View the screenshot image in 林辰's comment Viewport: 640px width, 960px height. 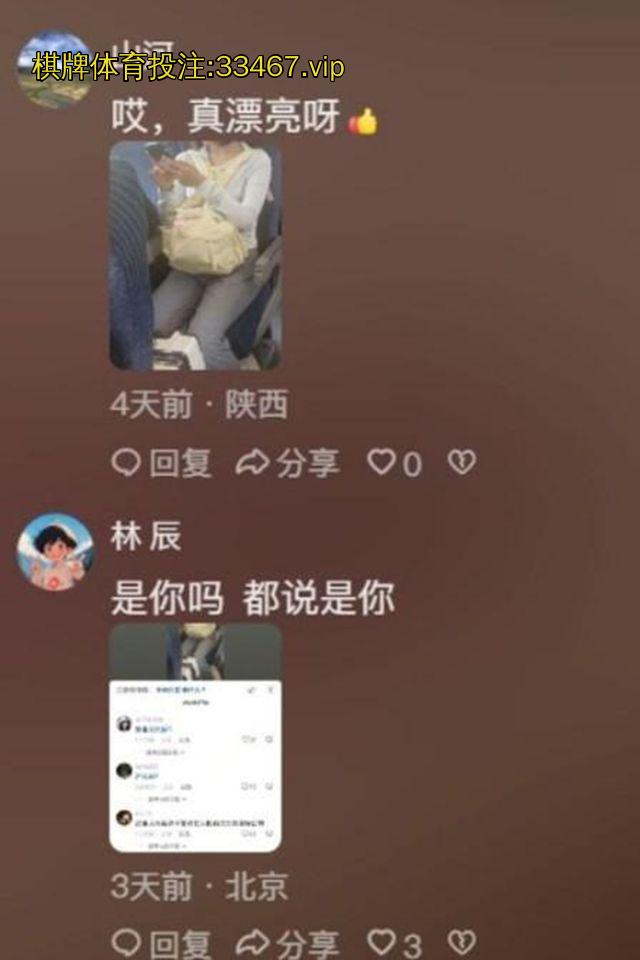click(x=194, y=738)
